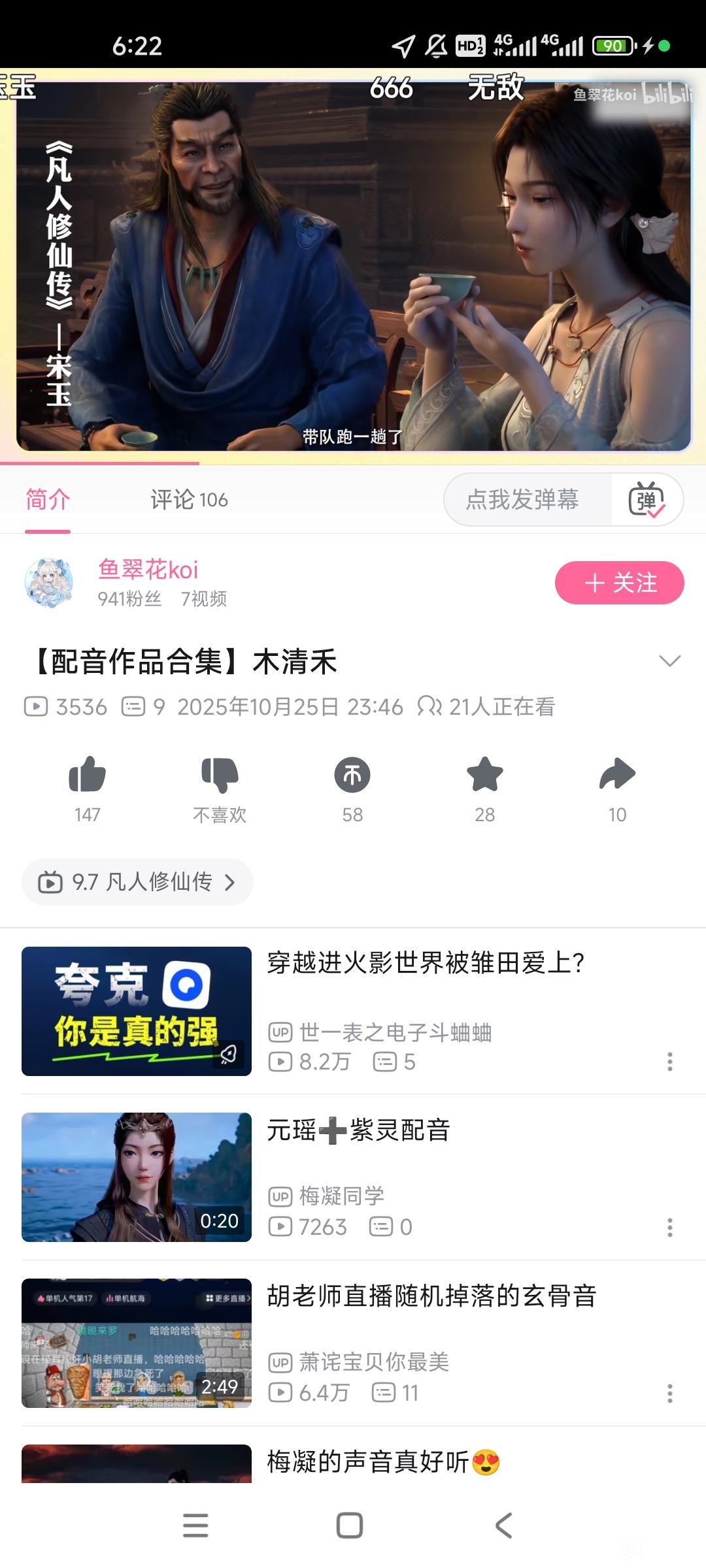Screen dimensions: 706x1568
Task: Open video 梅凝的声音真好听
Action: point(382,1462)
